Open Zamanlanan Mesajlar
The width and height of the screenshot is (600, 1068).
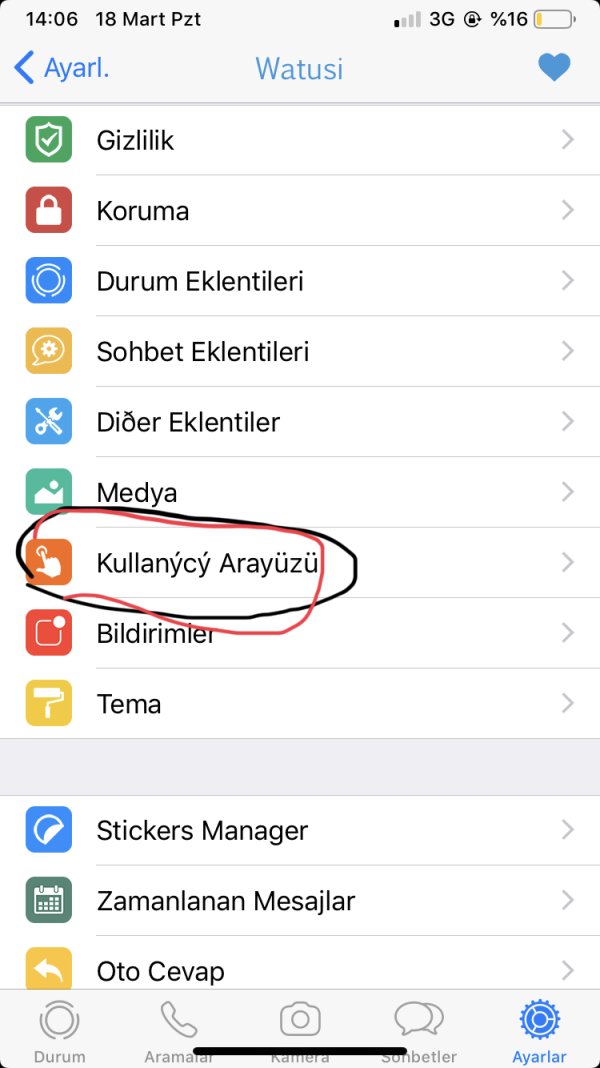[300, 901]
